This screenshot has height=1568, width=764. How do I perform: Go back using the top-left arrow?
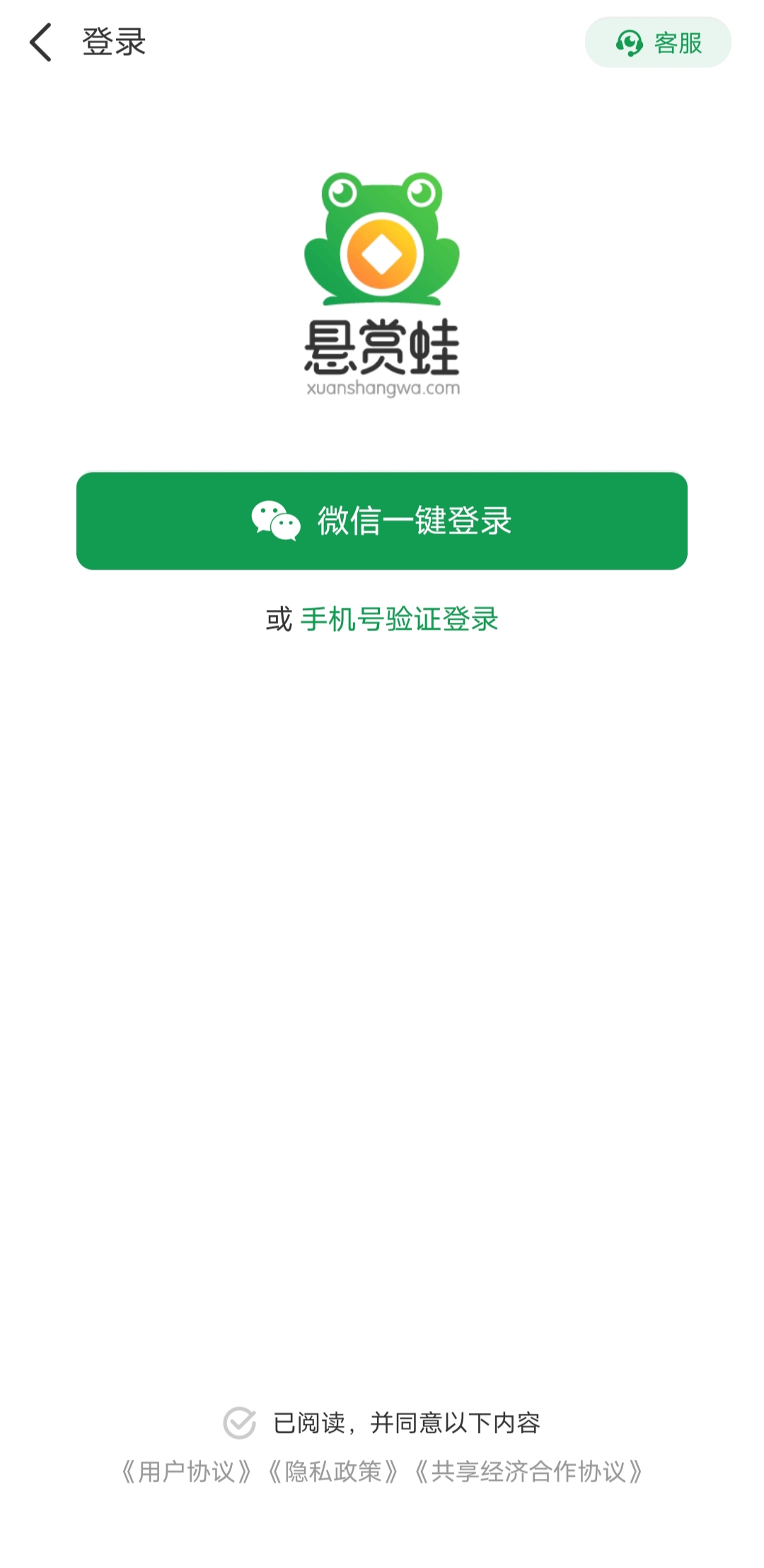point(40,42)
